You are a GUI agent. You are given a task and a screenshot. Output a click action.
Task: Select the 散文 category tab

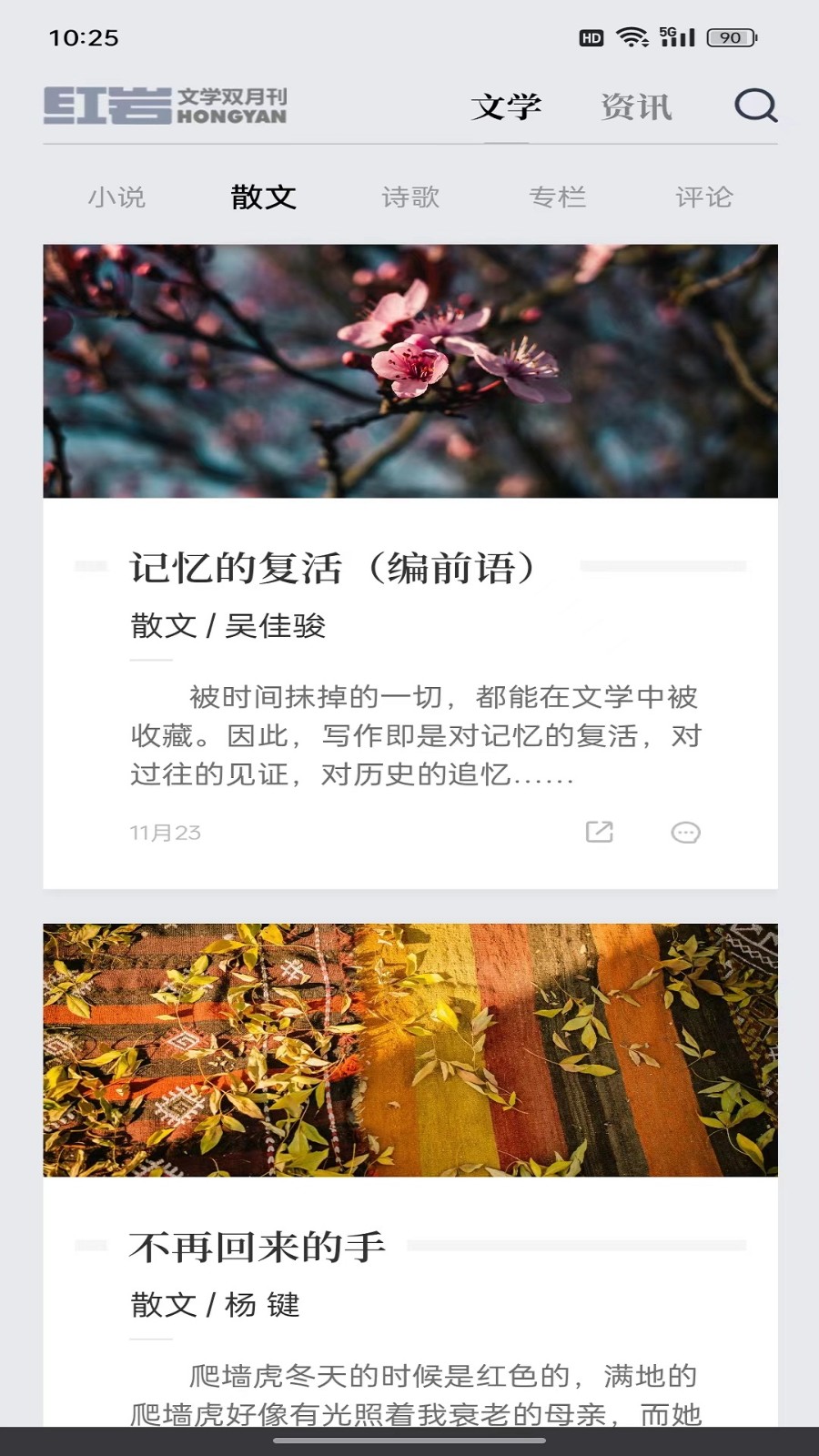click(264, 197)
